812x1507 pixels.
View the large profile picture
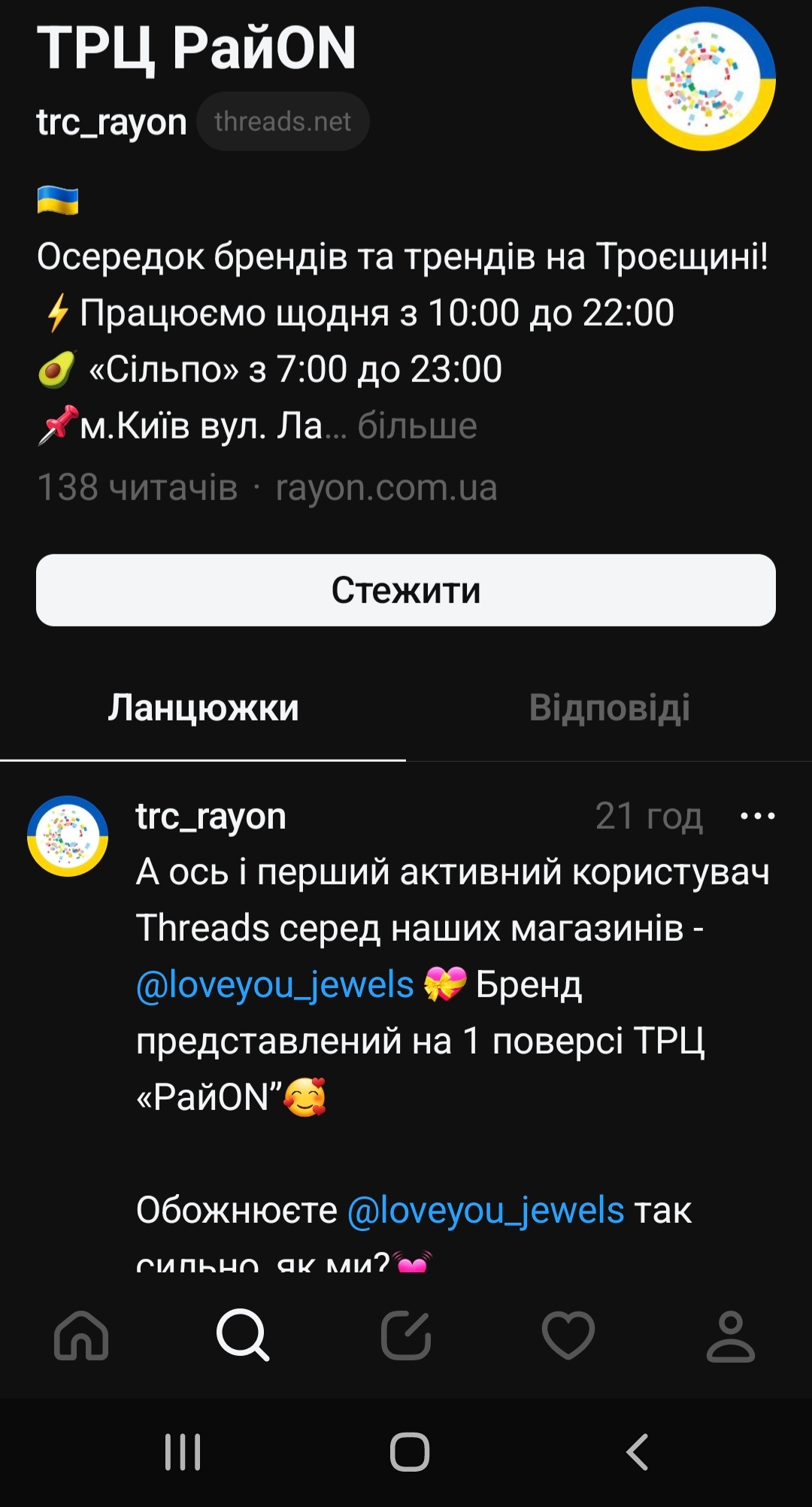tap(704, 79)
